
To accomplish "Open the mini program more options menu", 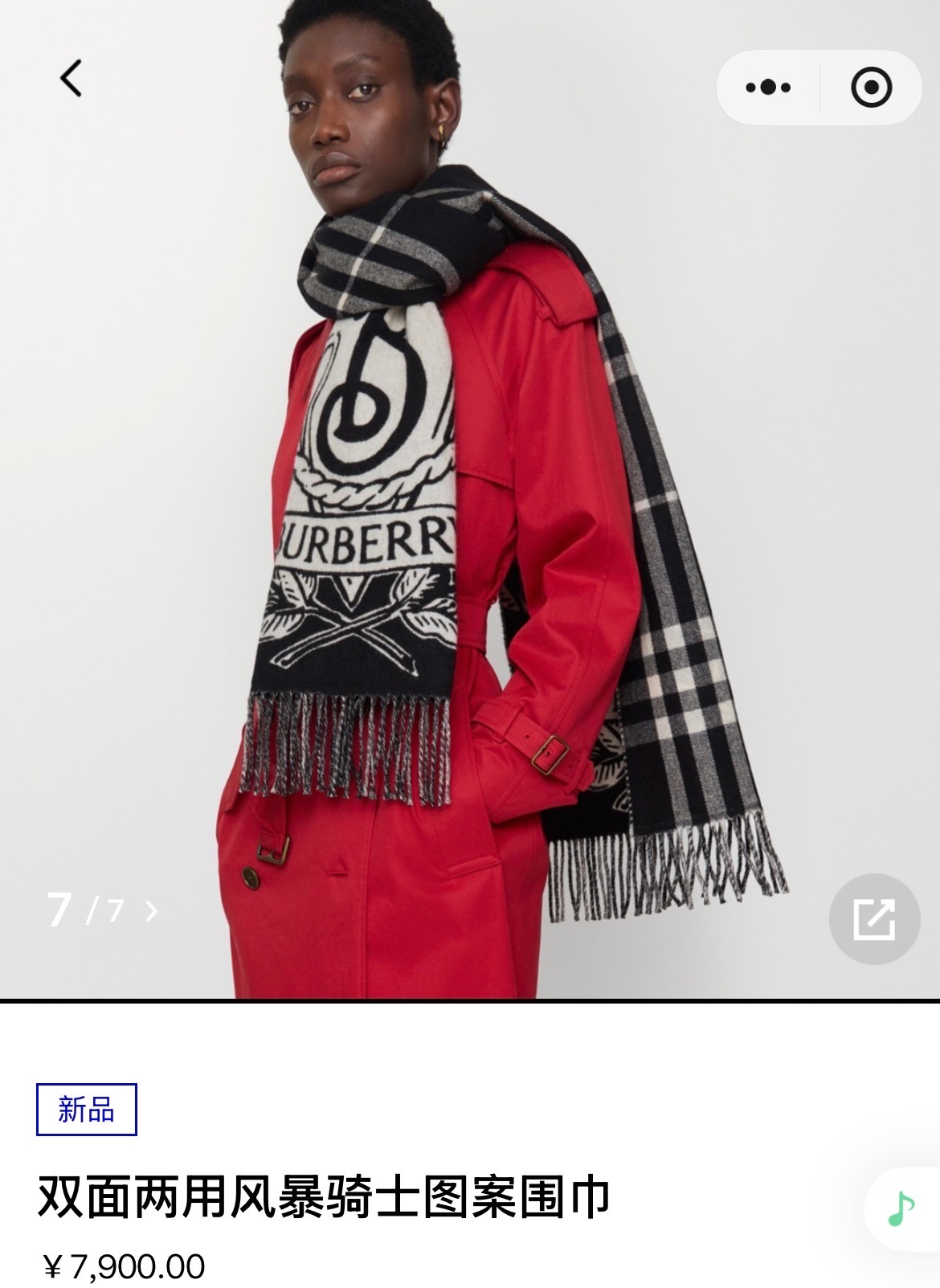I will point(767,87).
